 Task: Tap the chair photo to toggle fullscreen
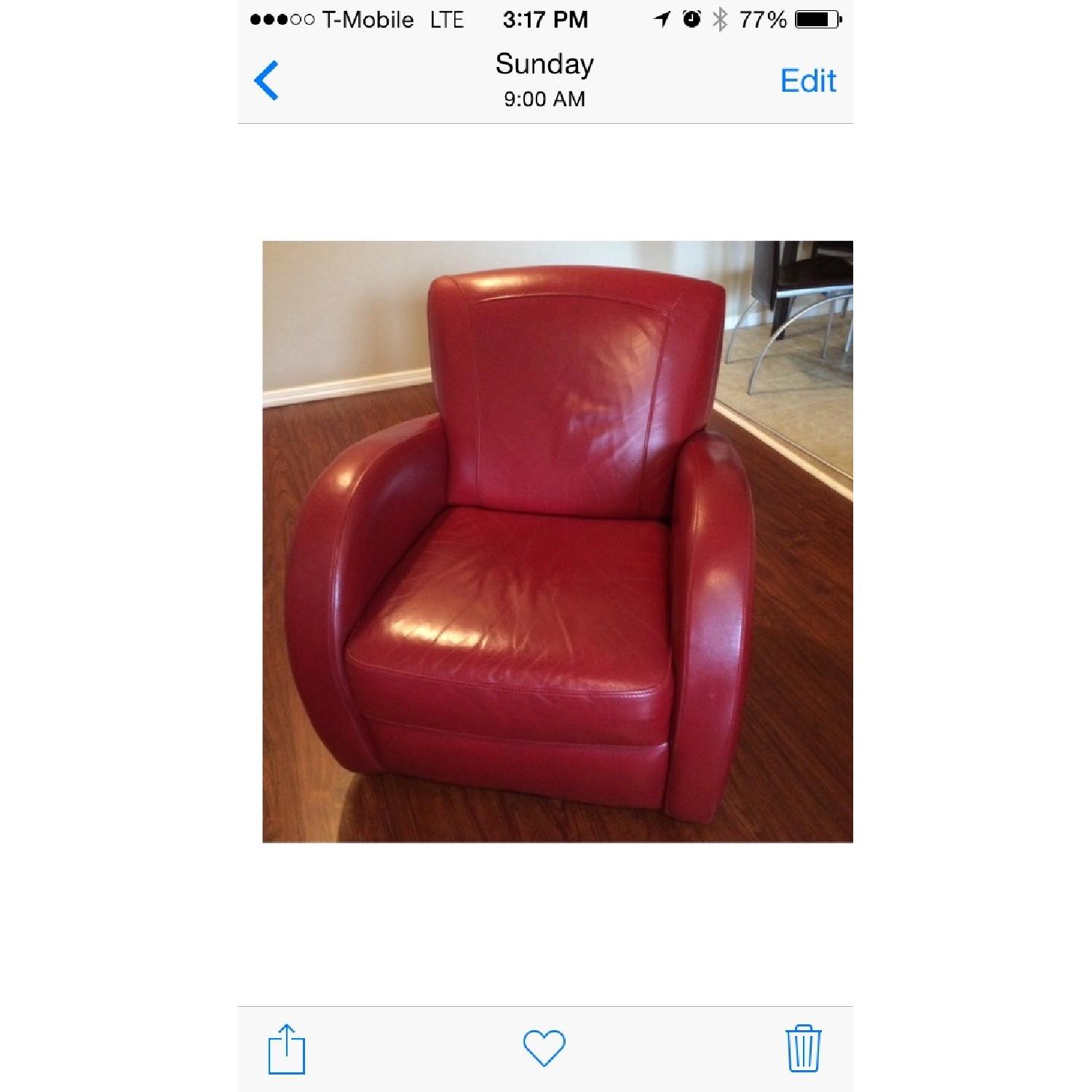(x=557, y=542)
